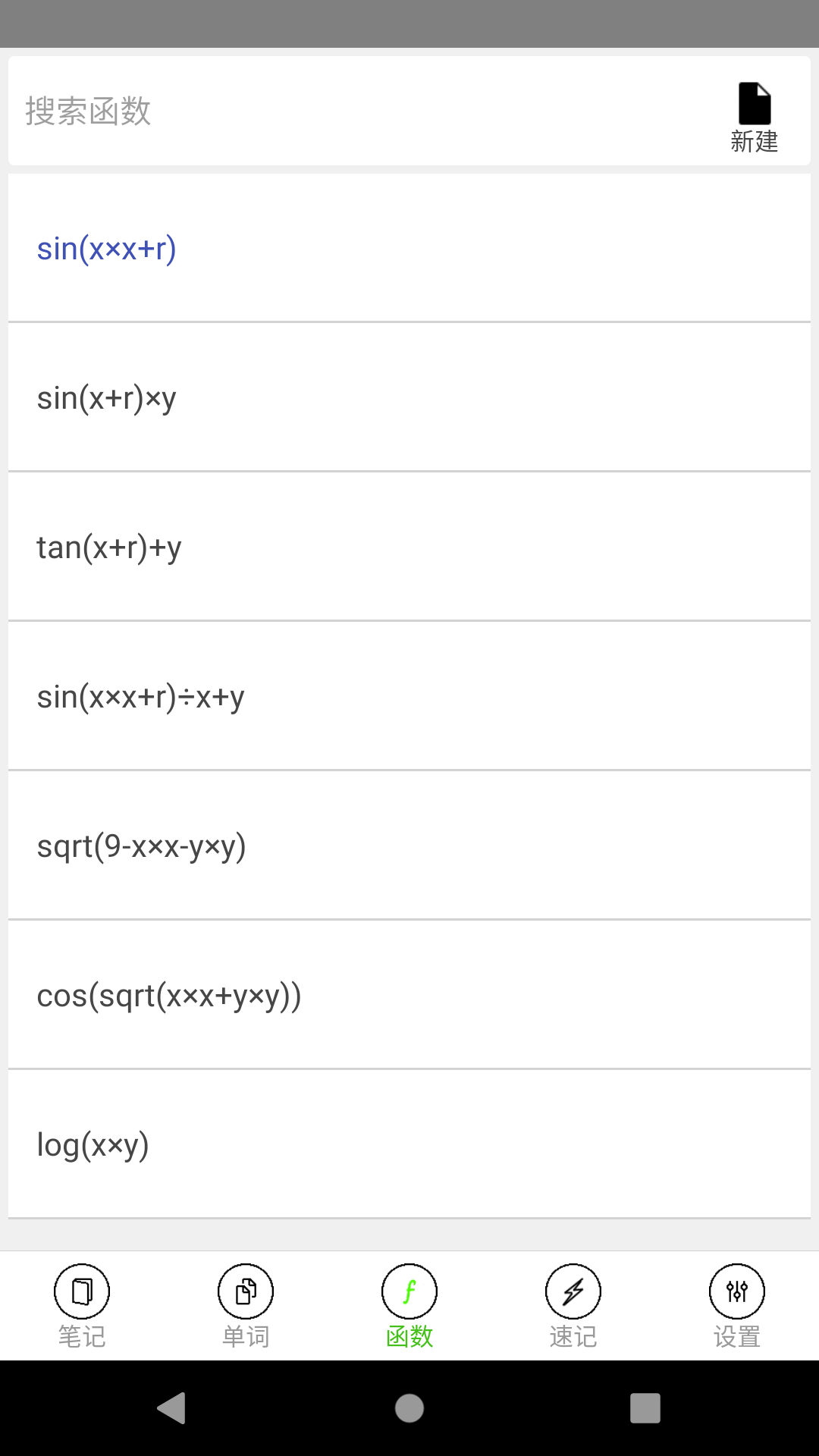The image size is (819, 1456).
Task: Open sqrt(9-x×x-y×y) function
Action: tap(409, 846)
